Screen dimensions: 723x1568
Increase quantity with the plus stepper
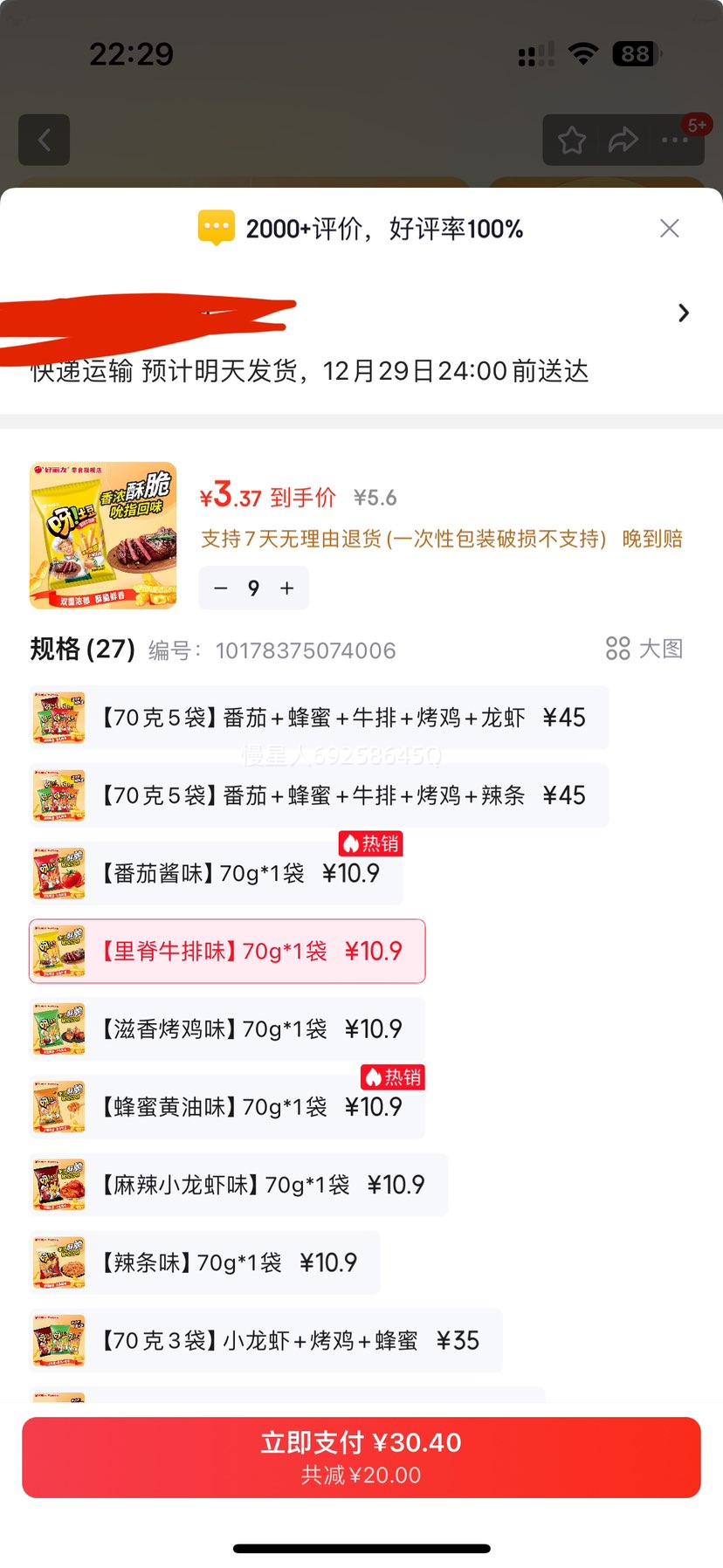[x=286, y=588]
